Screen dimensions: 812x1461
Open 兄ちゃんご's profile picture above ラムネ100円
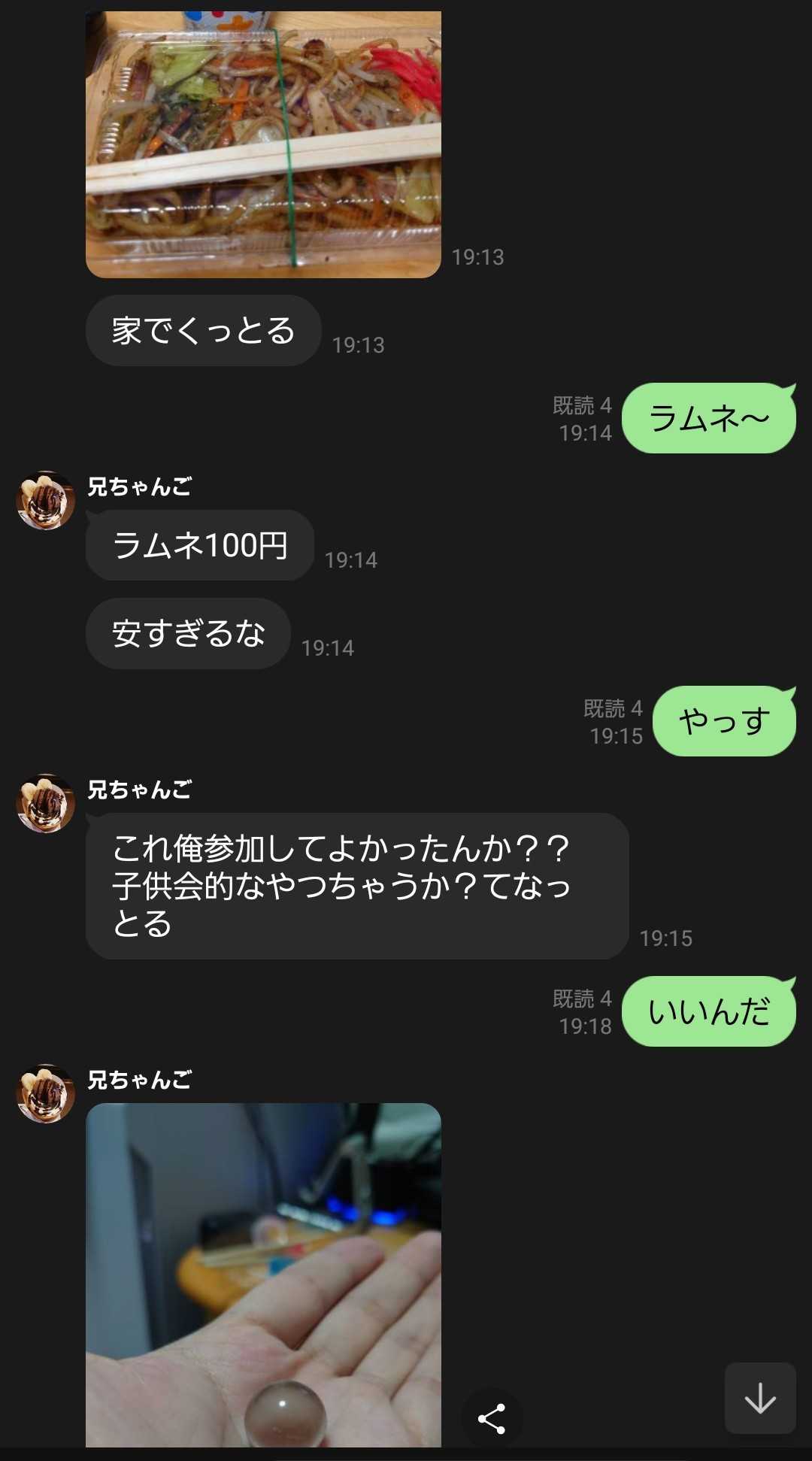[x=46, y=501]
